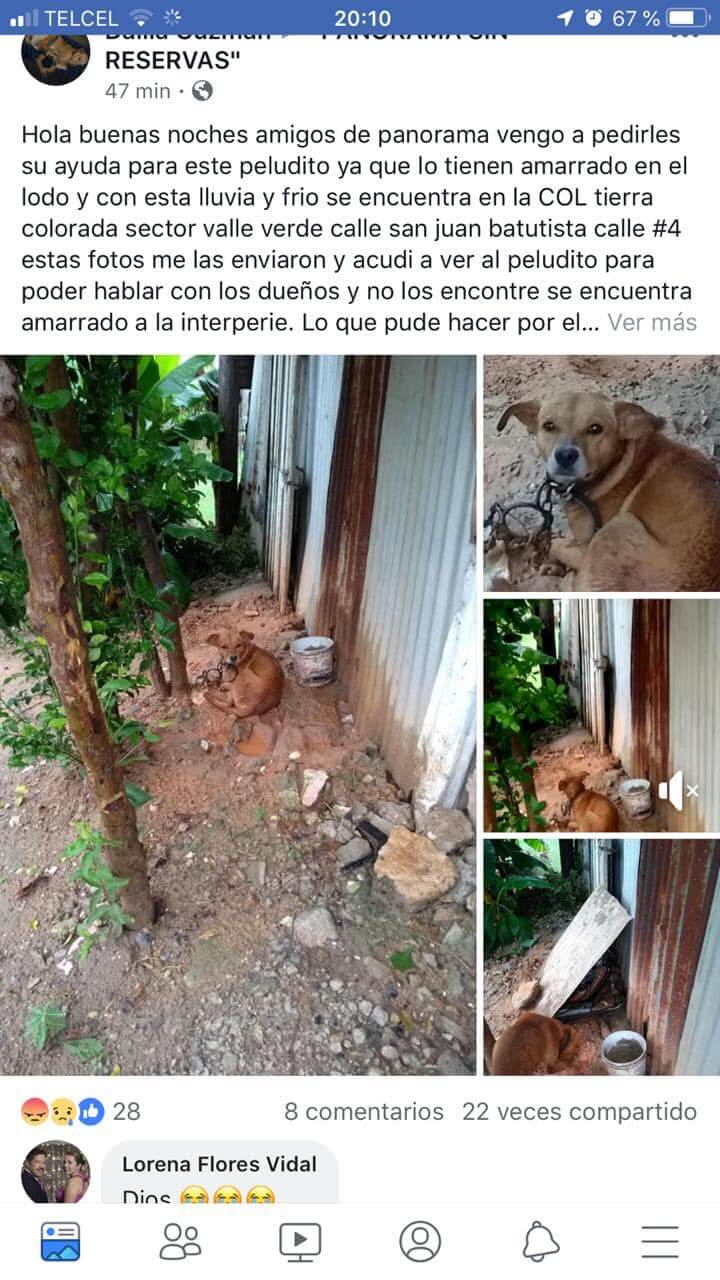Unmute the video tile with the speaker icon
The image size is (720, 1280).
[677, 791]
